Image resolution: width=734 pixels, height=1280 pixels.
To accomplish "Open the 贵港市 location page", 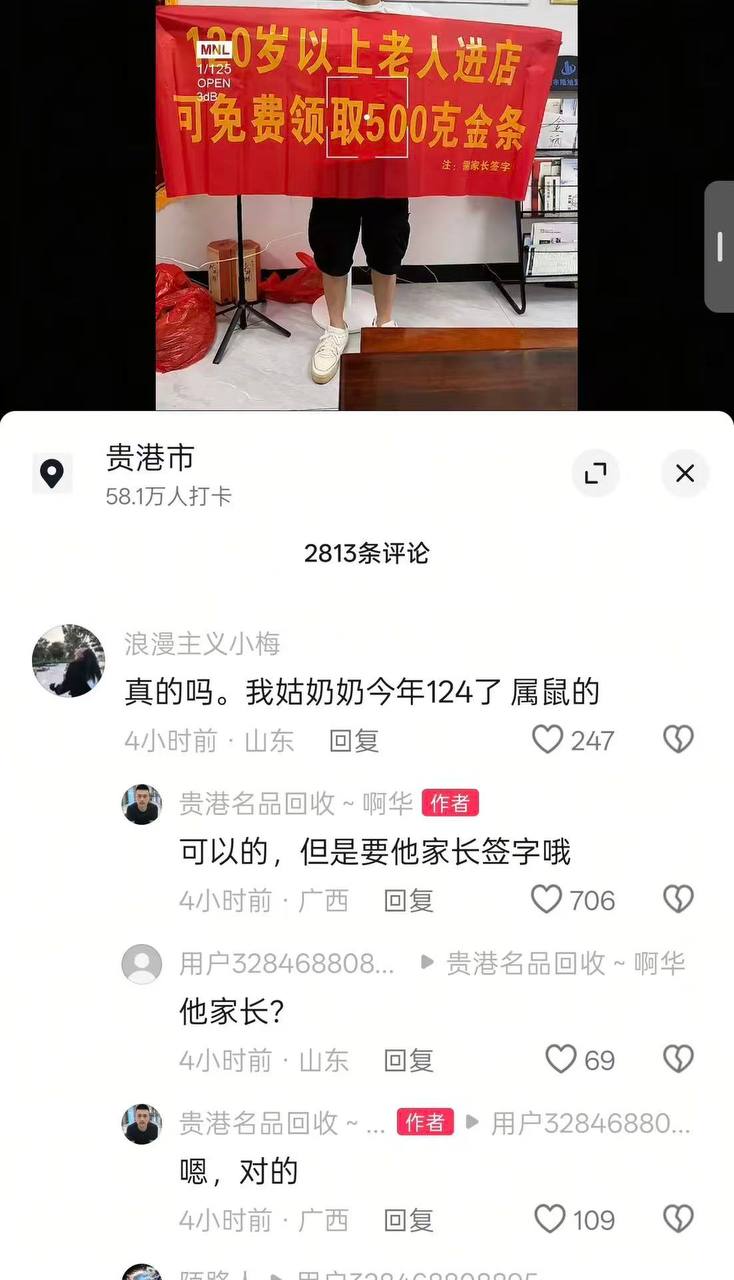I will coord(150,458).
